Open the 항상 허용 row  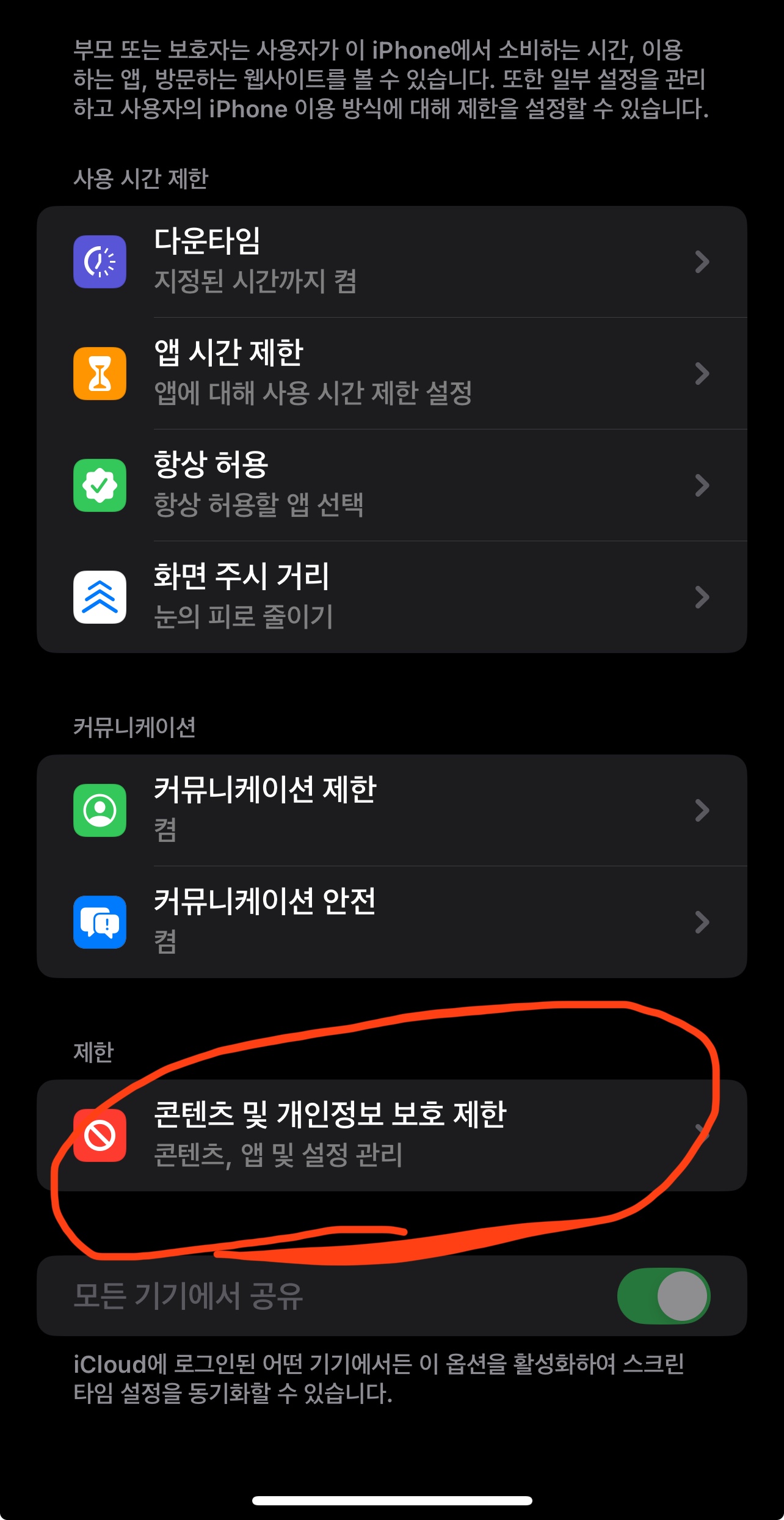[391, 485]
